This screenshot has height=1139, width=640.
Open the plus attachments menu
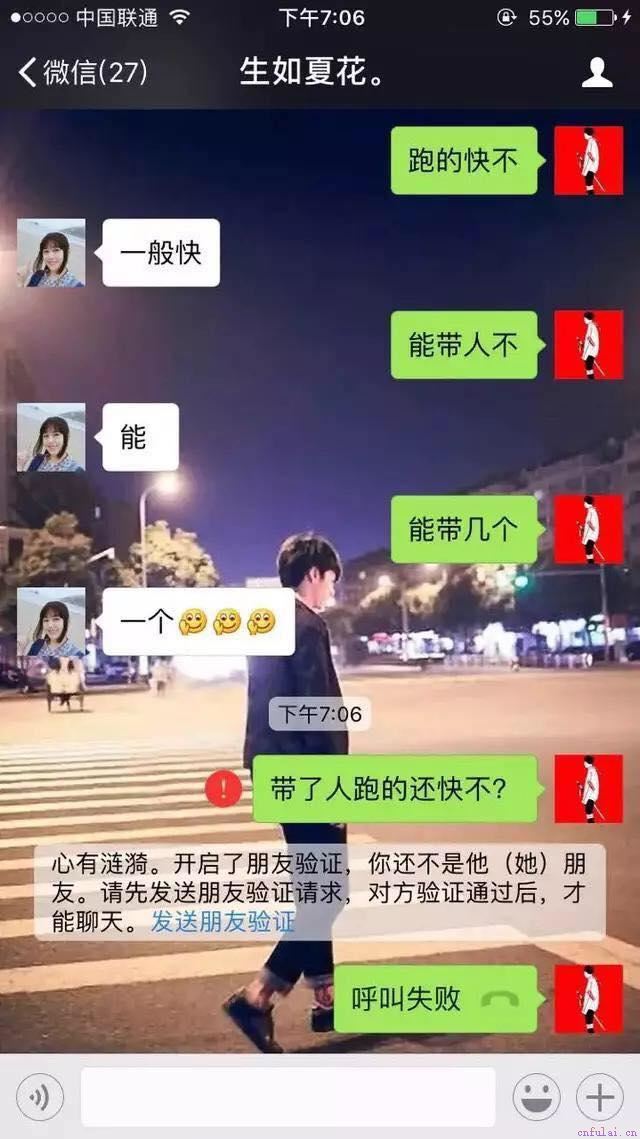coord(599,1098)
